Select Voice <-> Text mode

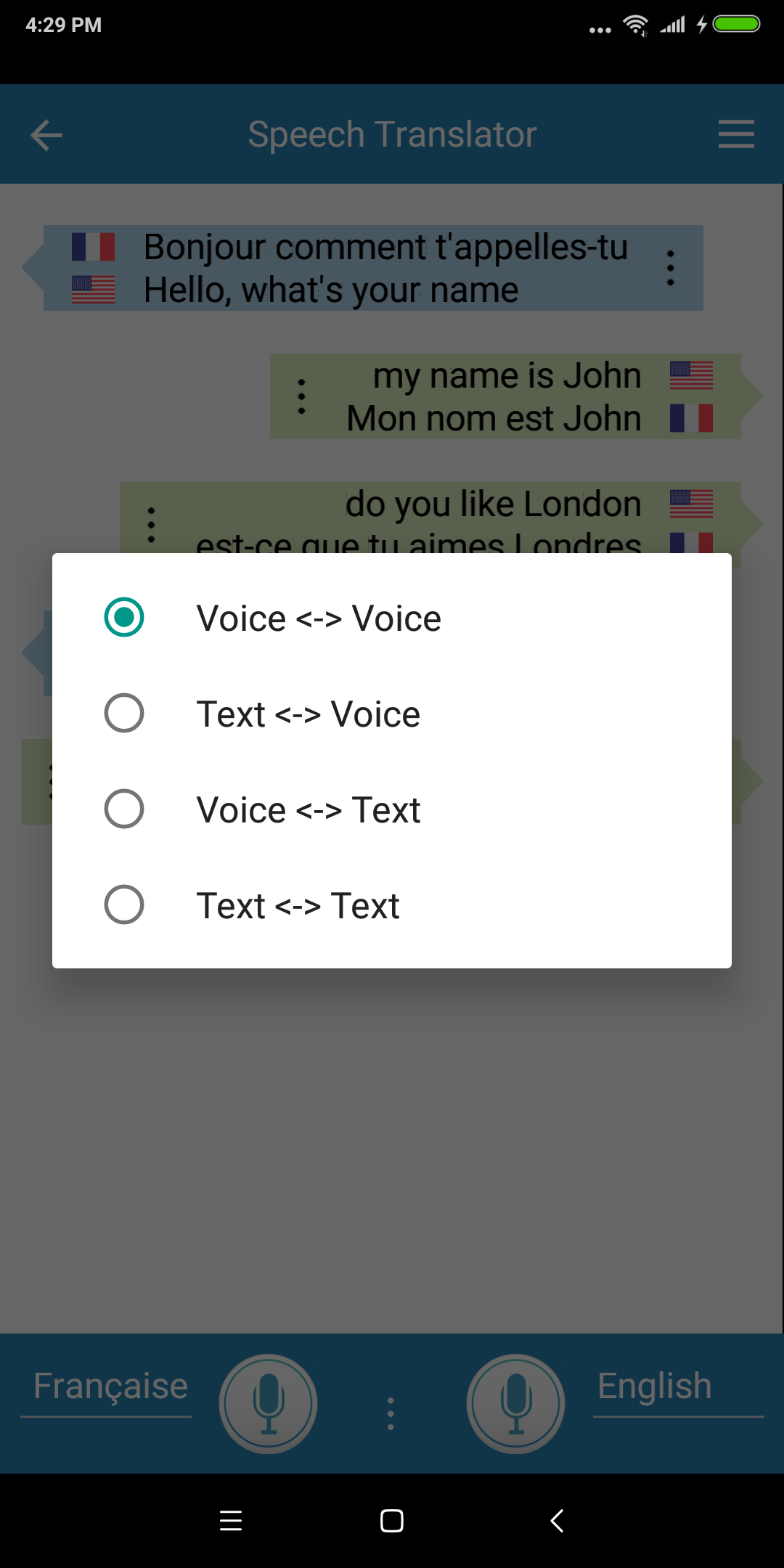pyautogui.click(x=392, y=809)
